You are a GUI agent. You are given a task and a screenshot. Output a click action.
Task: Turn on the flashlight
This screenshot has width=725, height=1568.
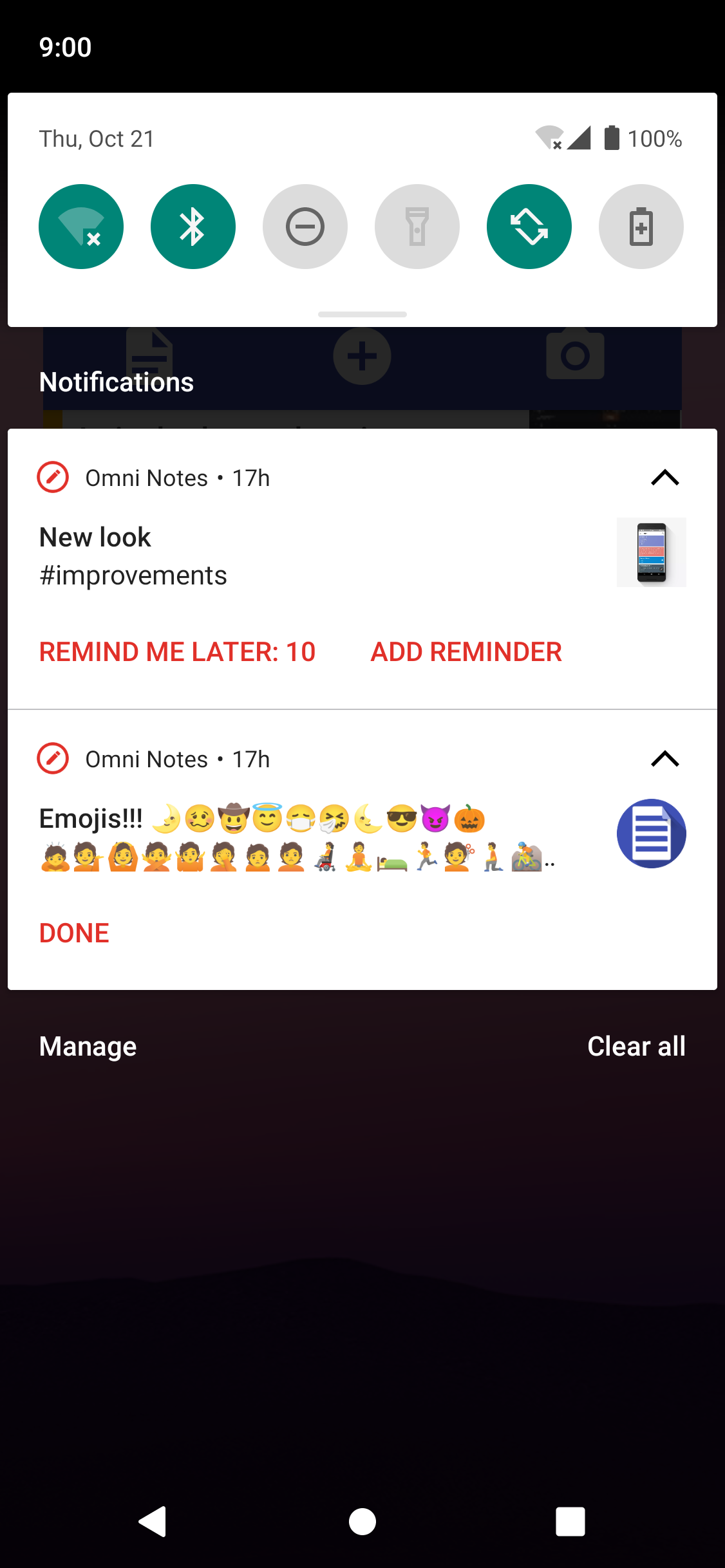(417, 227)
